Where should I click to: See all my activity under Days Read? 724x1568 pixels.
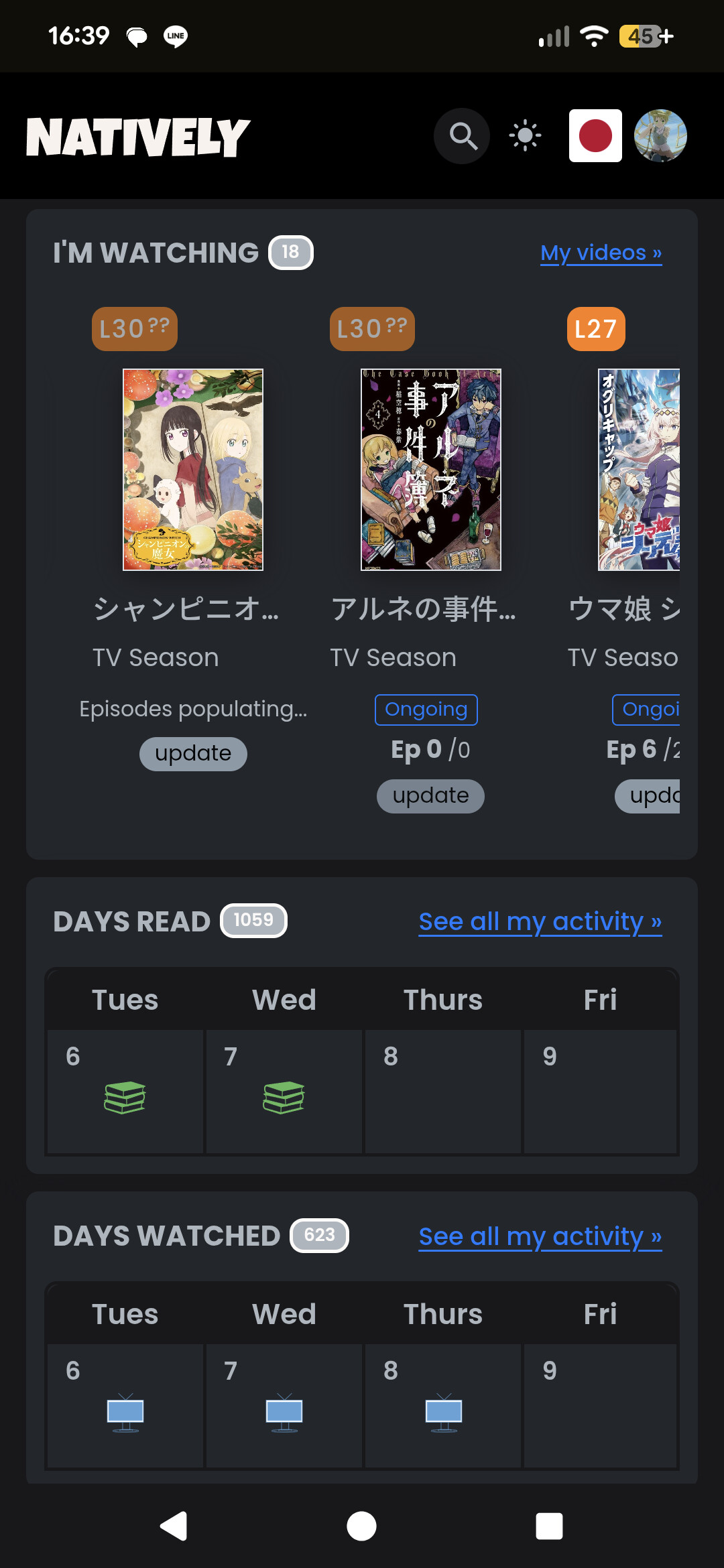(x=540, y=922)
